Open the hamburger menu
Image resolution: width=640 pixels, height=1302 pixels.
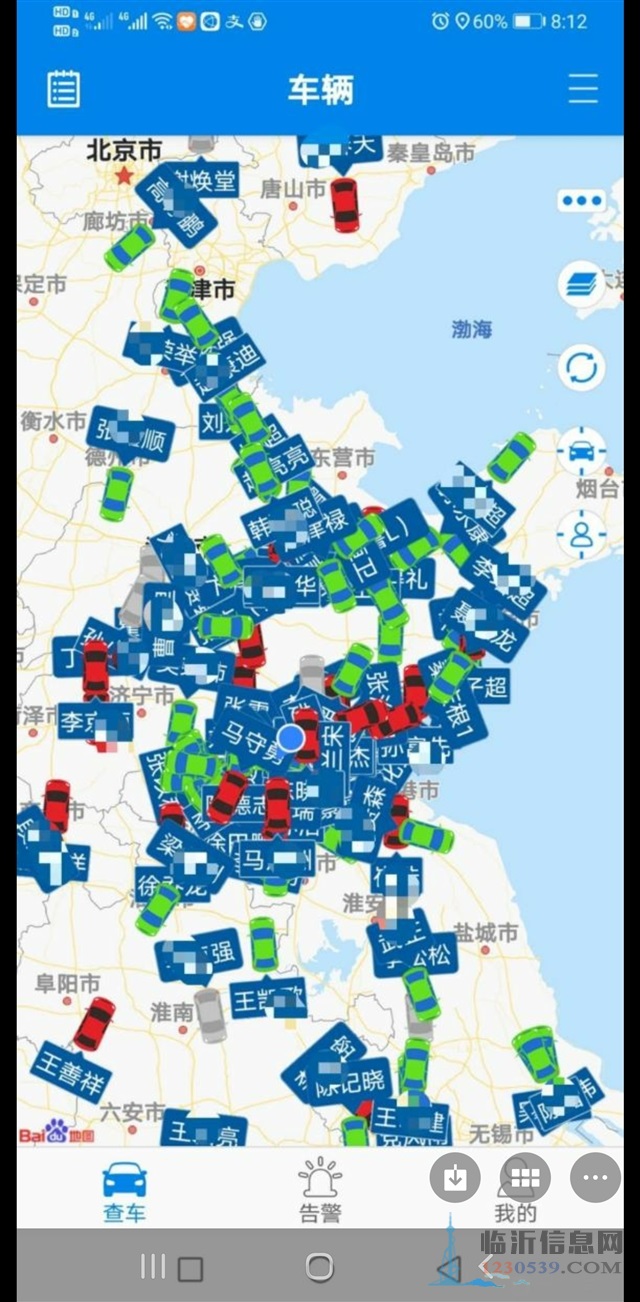583,89
